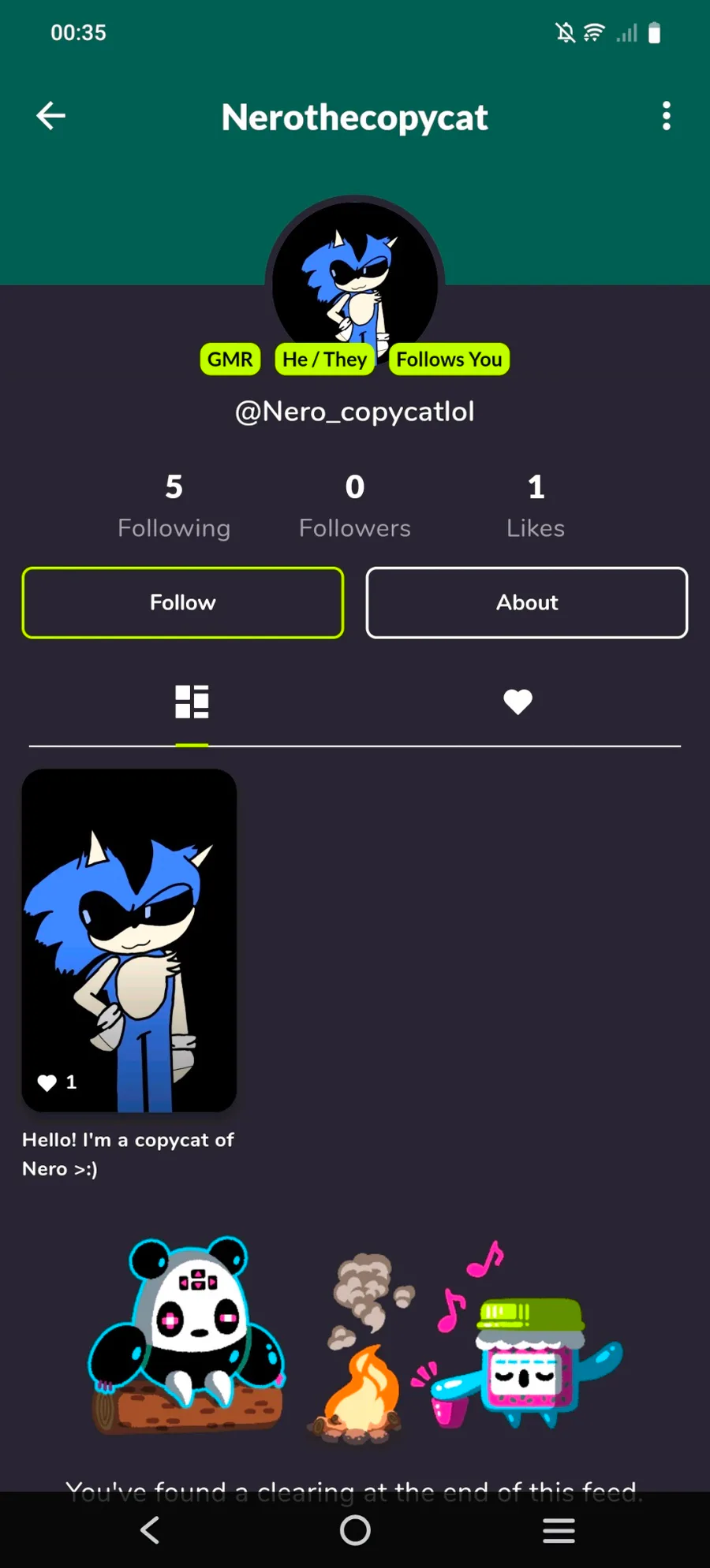The image size is (710, 1568).
Task: Switch to the liked posts heart tab
Action: (x=518, y=702)
